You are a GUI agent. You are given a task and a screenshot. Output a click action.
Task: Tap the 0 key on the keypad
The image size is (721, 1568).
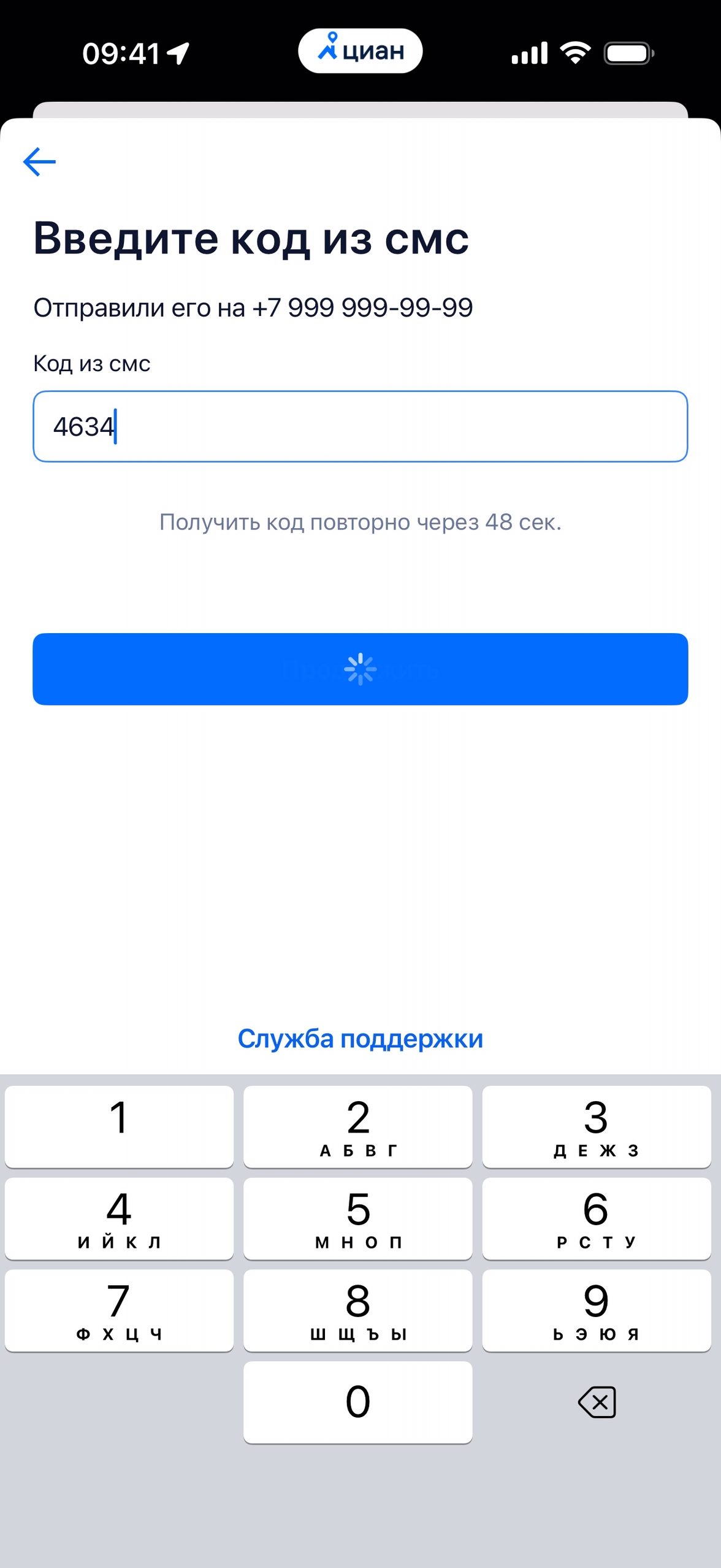coord(357,1402)
